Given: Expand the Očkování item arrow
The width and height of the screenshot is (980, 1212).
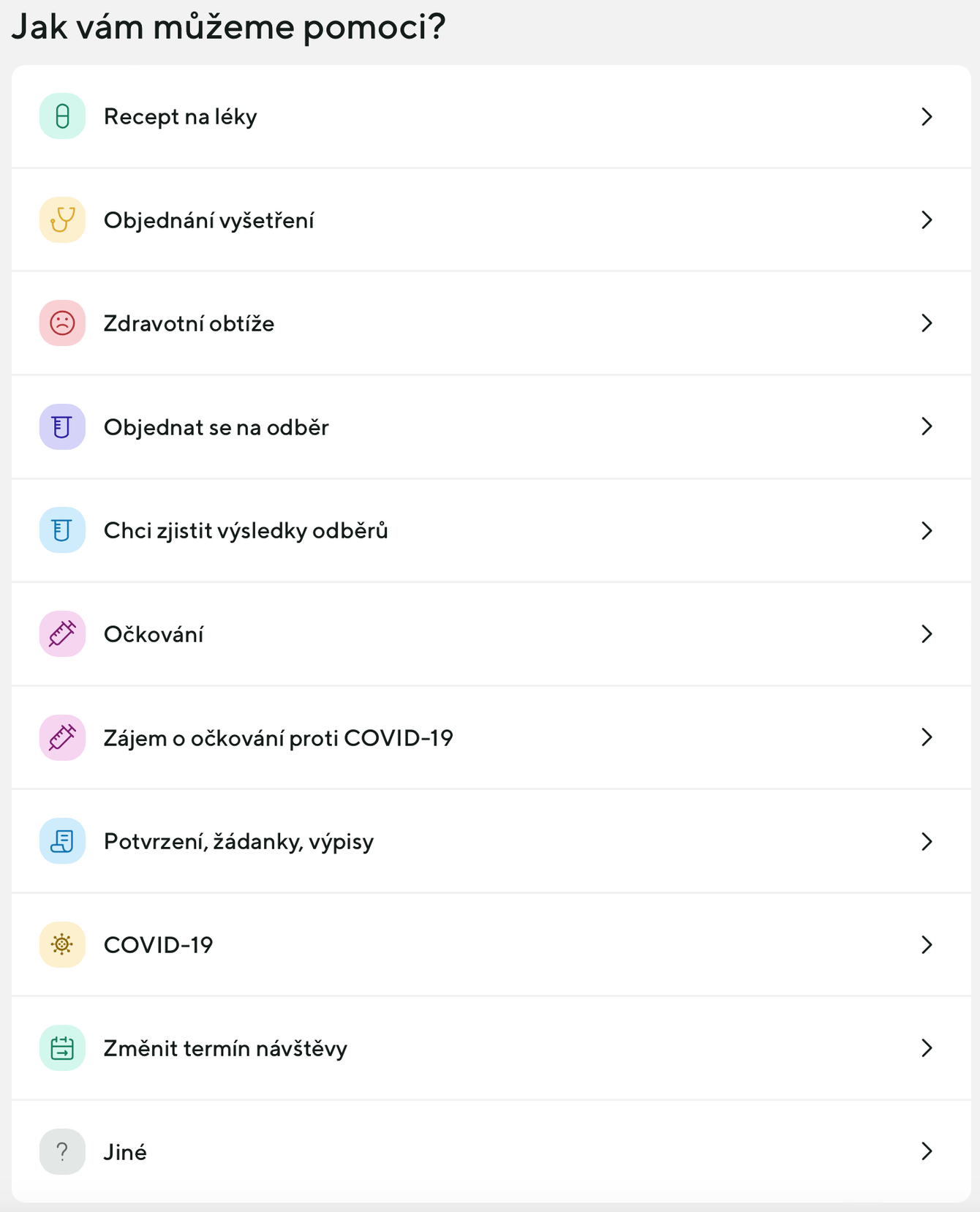Looking at the screenshot, I should click(x=927, y=633).
